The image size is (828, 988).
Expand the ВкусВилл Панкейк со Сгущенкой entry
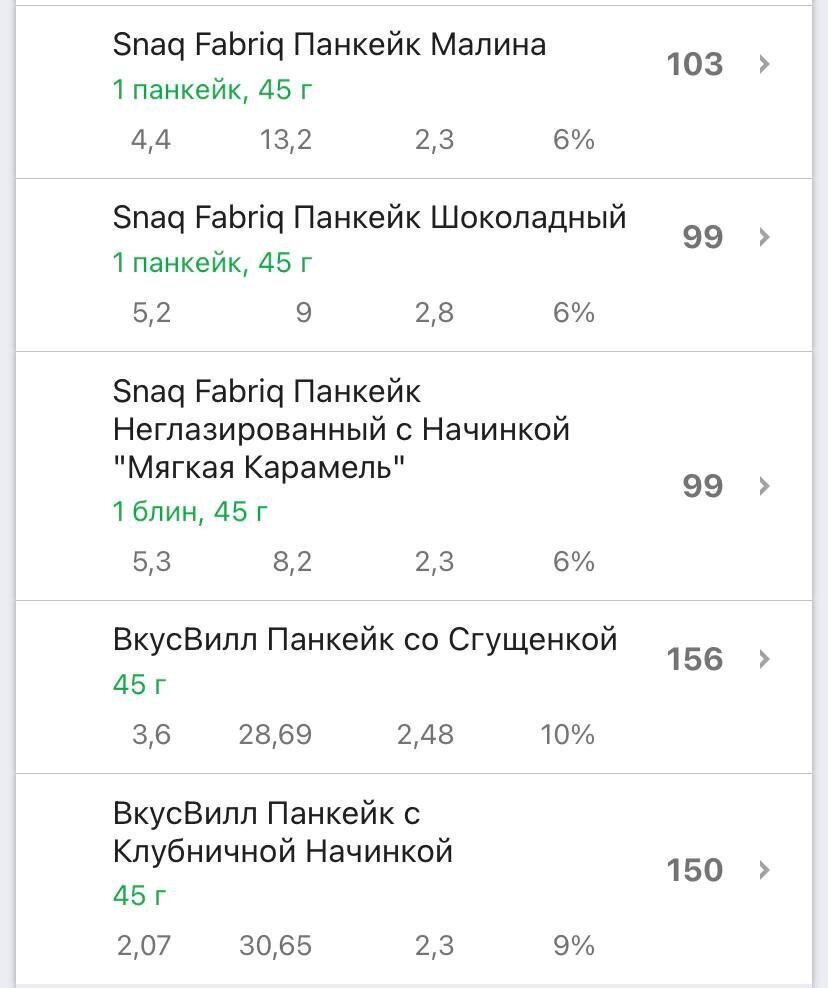763,659
